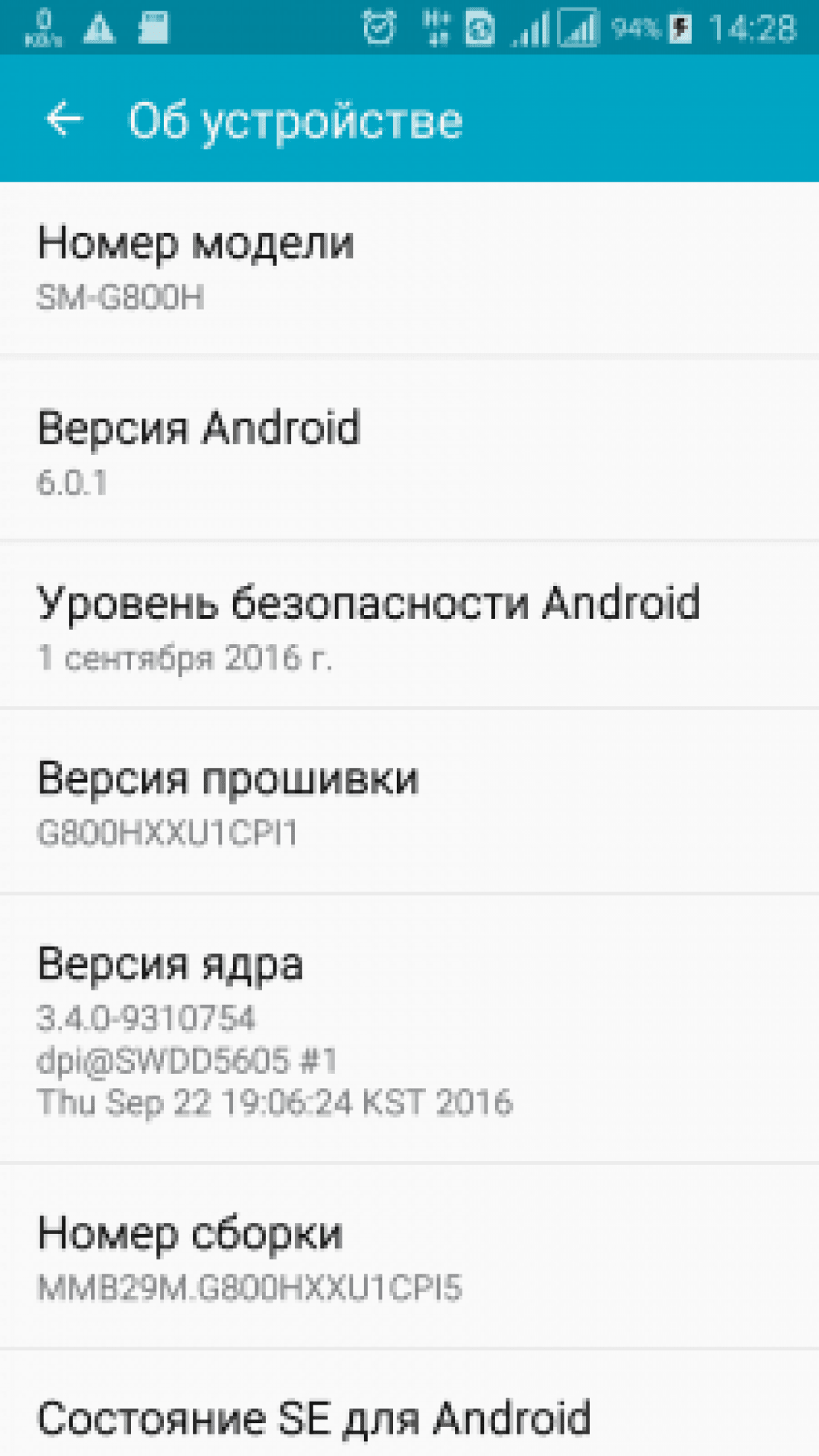
Task: Tap the Номер модели row
Action: [409, 269]
